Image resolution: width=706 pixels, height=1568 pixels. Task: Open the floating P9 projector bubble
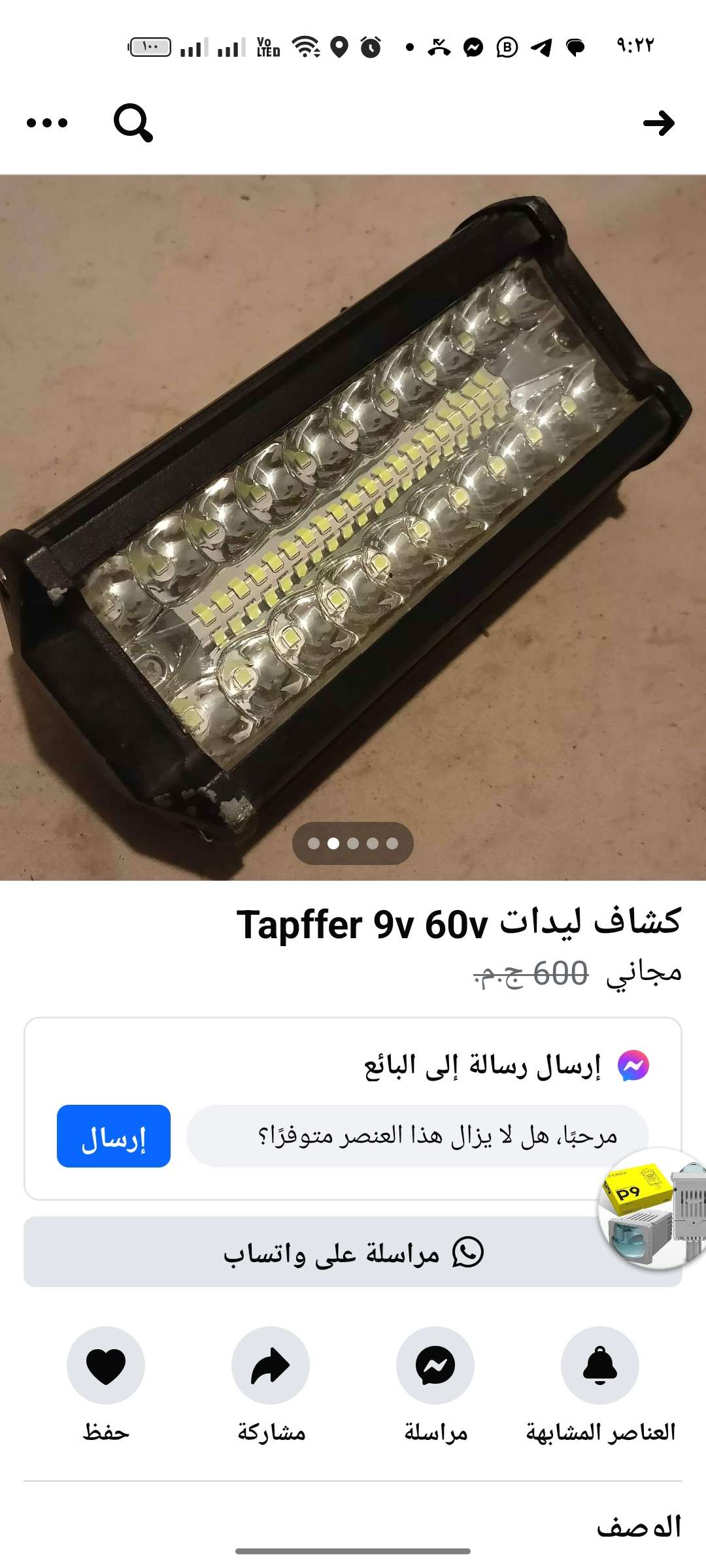click(x=650, y=1209)
